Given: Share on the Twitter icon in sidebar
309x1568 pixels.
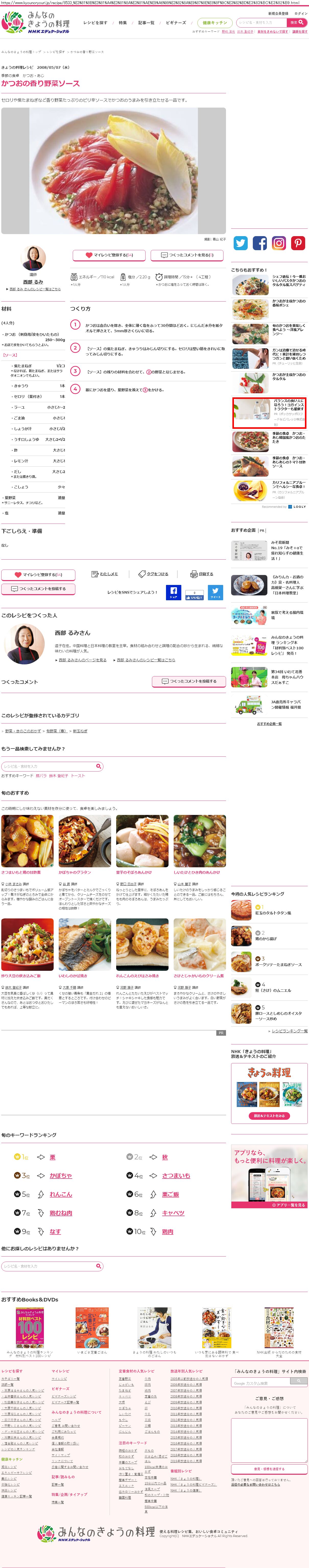Looking at the screenshot, I should (x=241, y=244).
